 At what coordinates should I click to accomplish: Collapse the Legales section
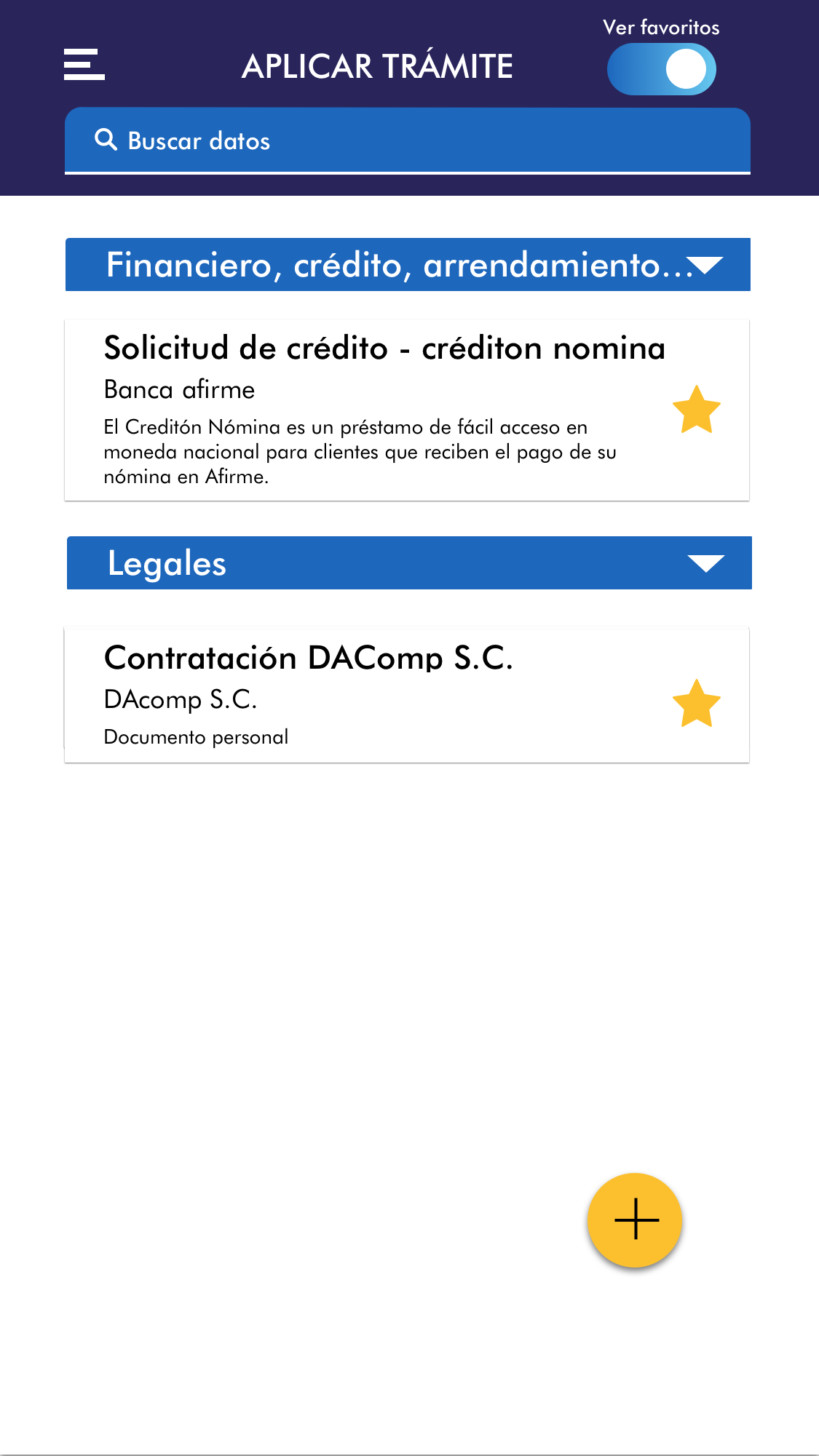[x=705, y=563]
